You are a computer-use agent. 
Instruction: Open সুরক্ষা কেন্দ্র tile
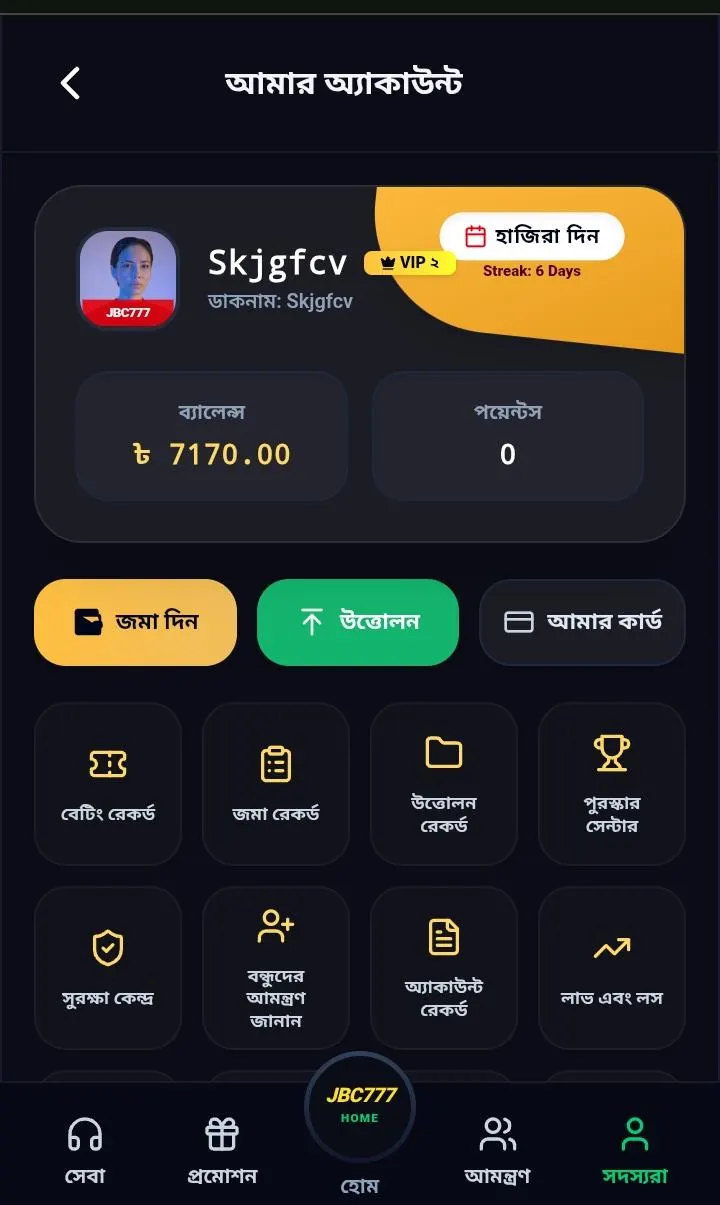(x=108, y=968)
